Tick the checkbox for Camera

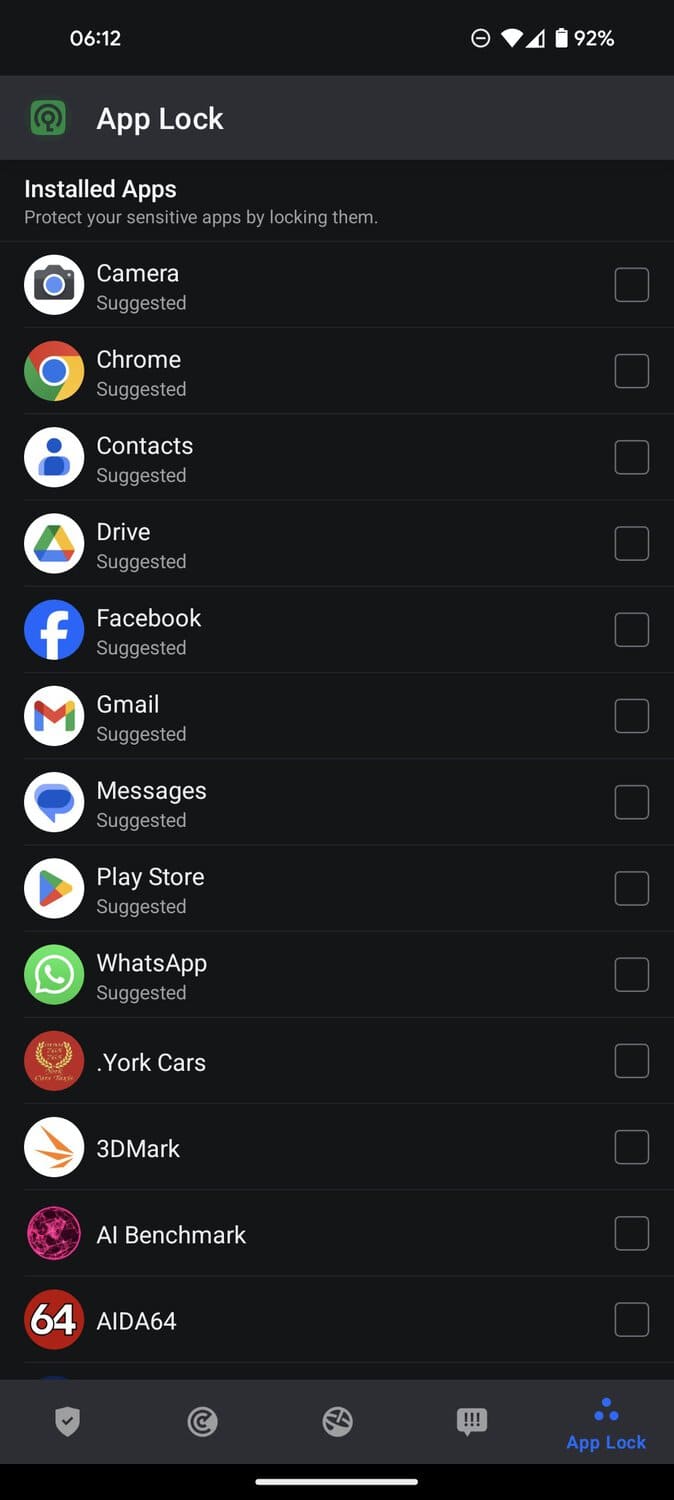(x=631, y=285)
